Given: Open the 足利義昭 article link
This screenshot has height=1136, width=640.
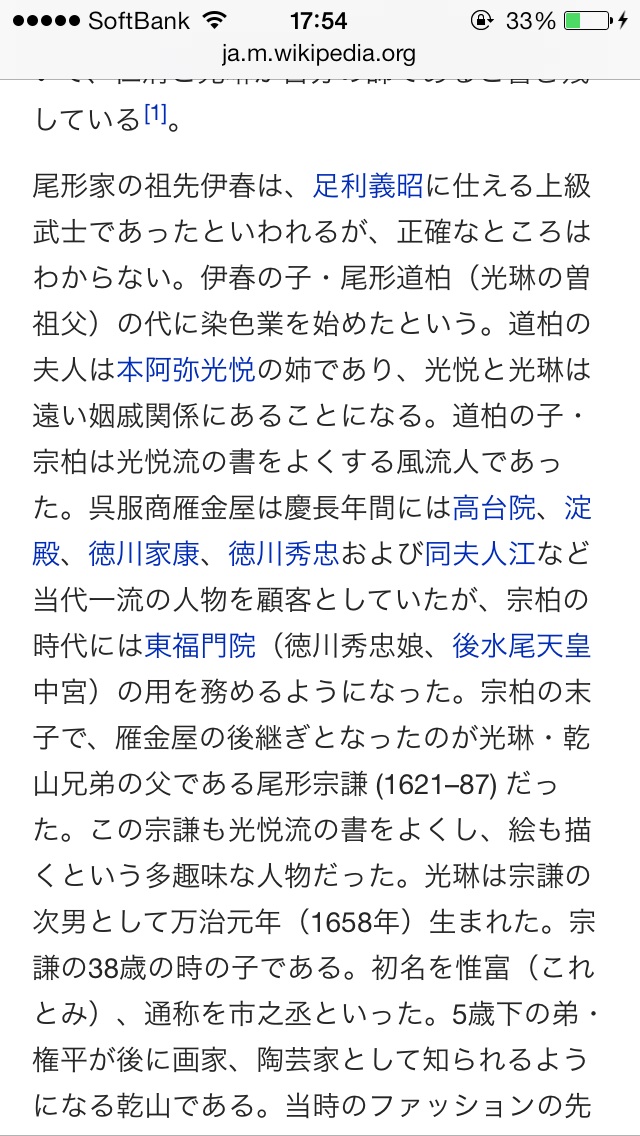Looking at the screenshot, I should click(368, 186).
